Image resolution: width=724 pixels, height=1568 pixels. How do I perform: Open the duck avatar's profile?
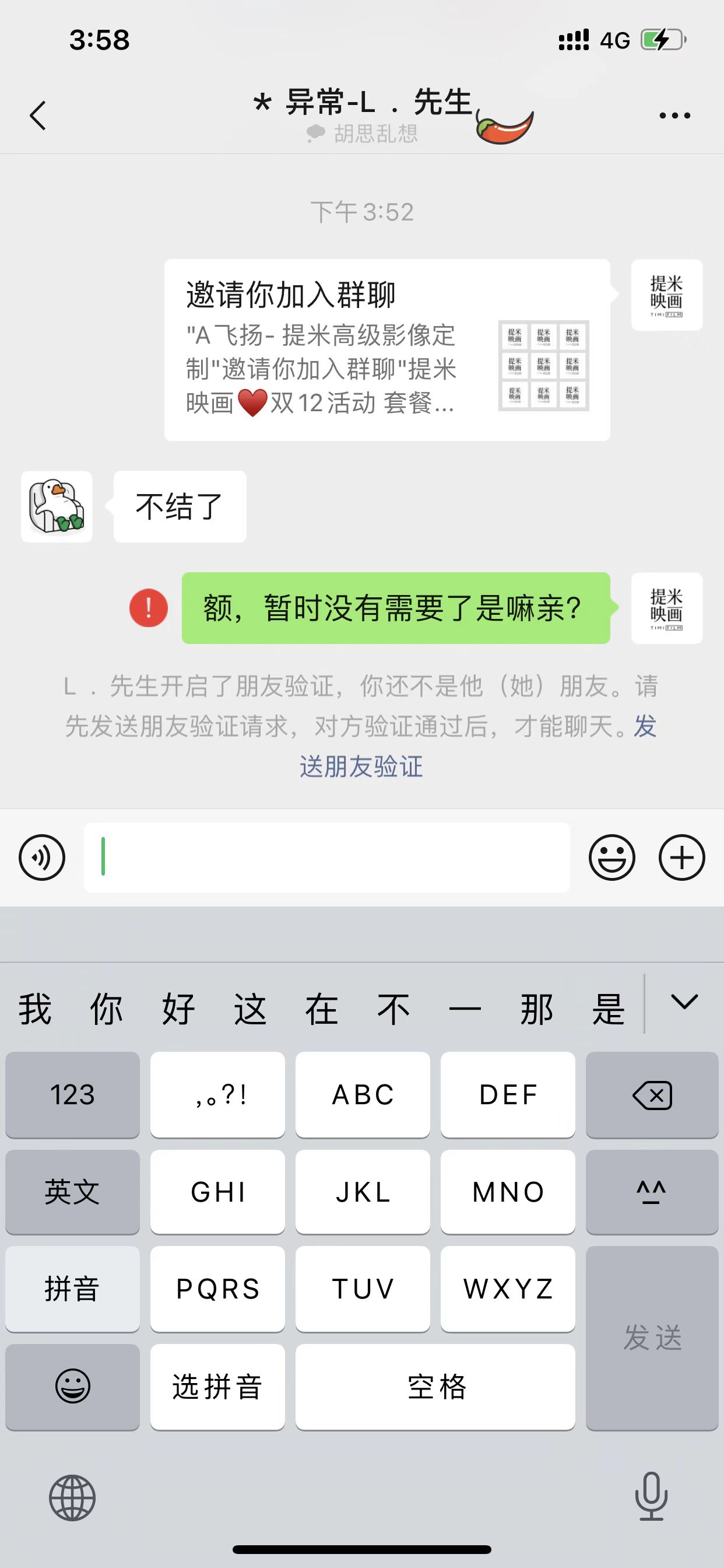point(57,506)
